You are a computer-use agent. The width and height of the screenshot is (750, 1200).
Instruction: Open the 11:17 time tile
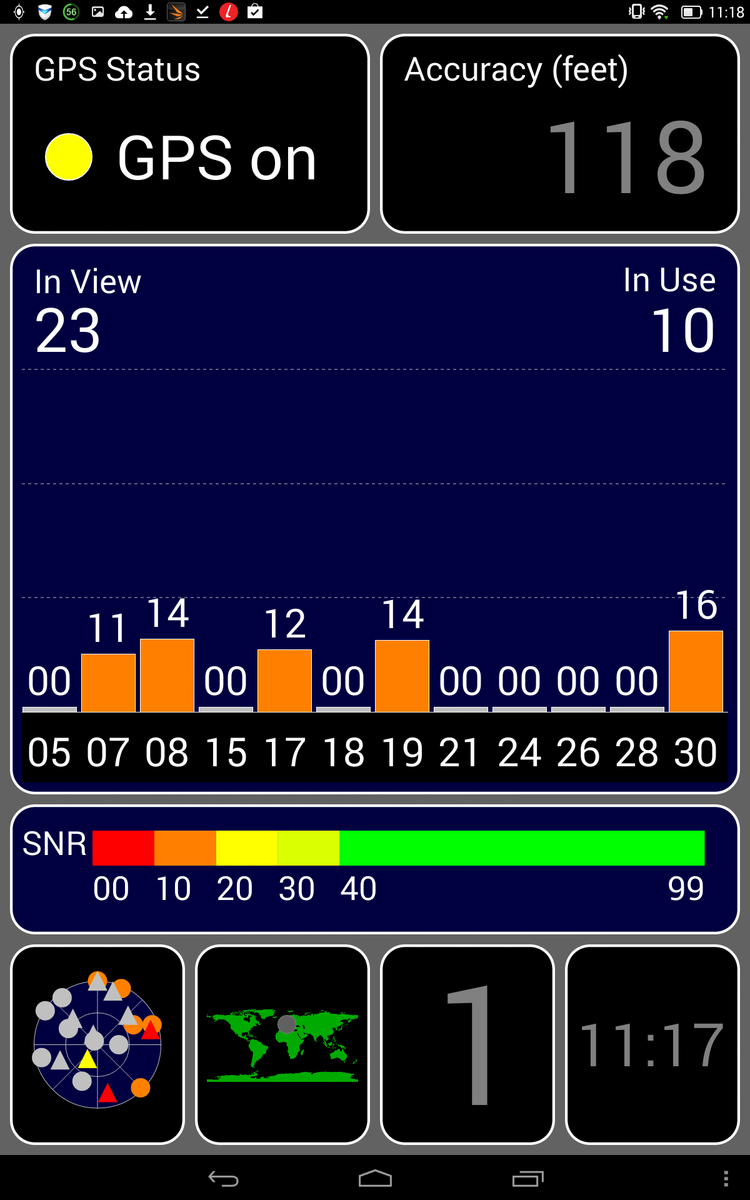[x=652, y=1044]
